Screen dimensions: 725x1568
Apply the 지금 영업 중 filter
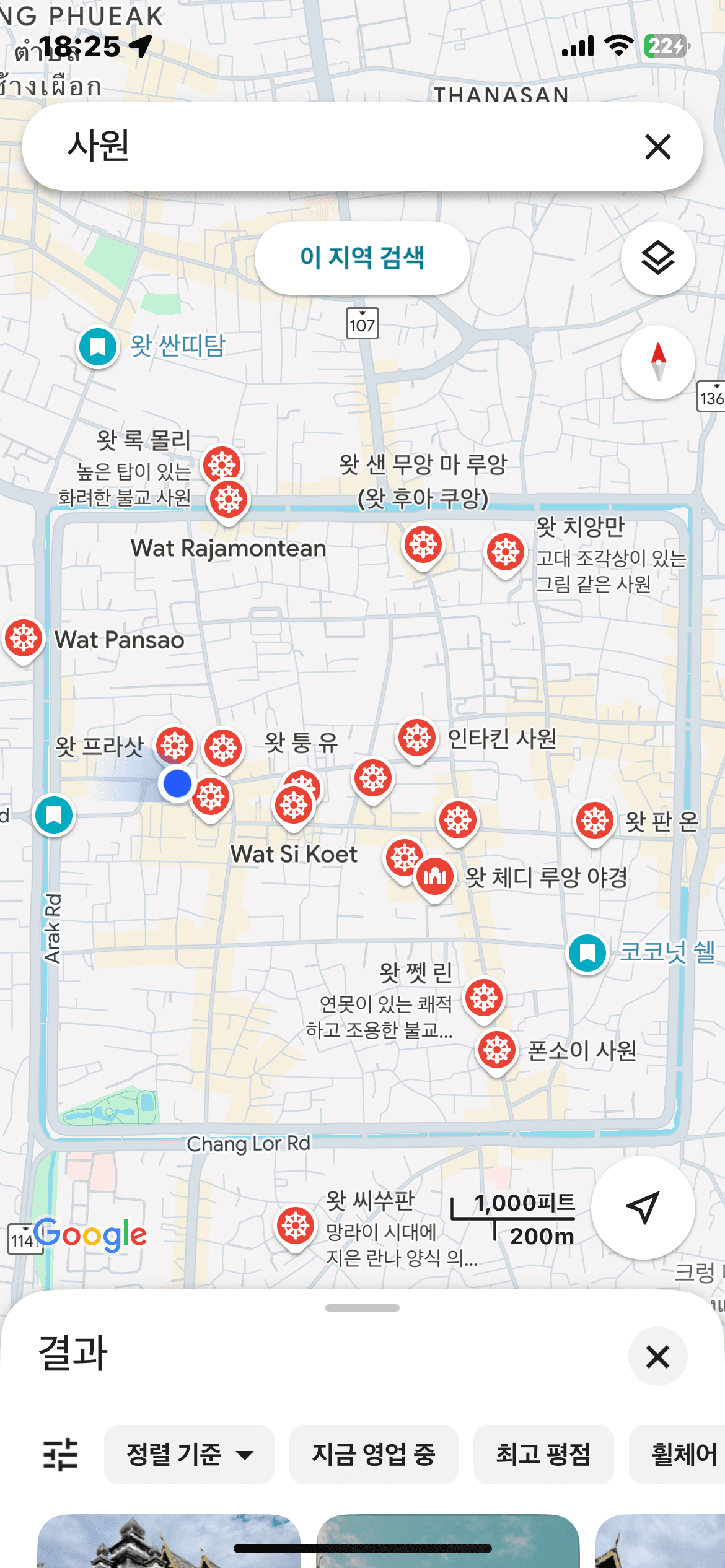coord(373,1454)
